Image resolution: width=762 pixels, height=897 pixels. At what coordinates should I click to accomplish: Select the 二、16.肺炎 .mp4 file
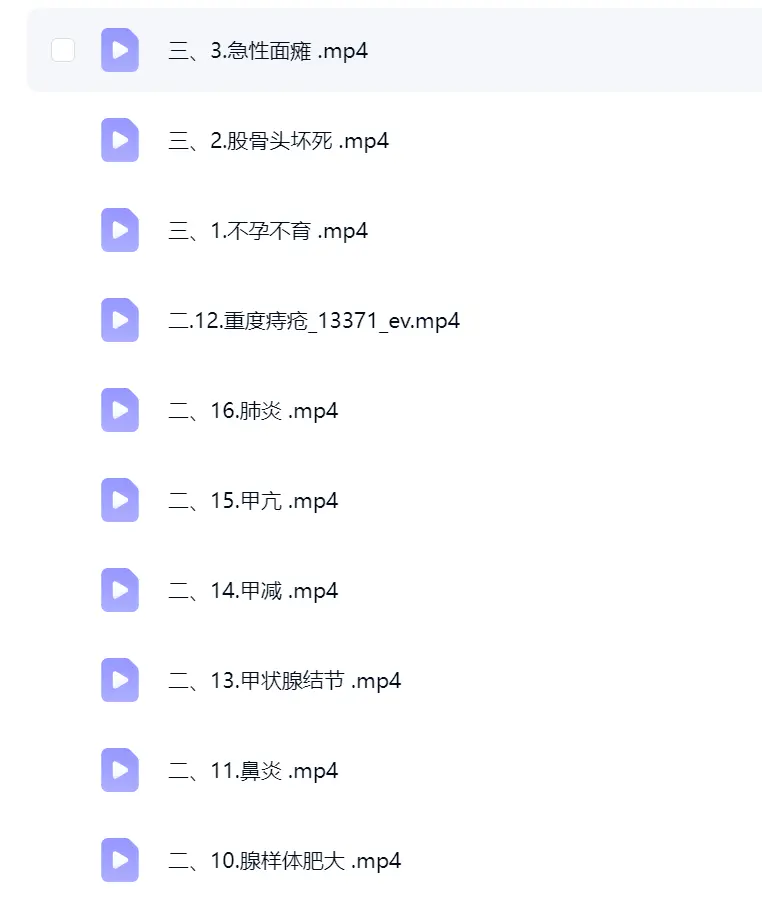coord(253,410)
